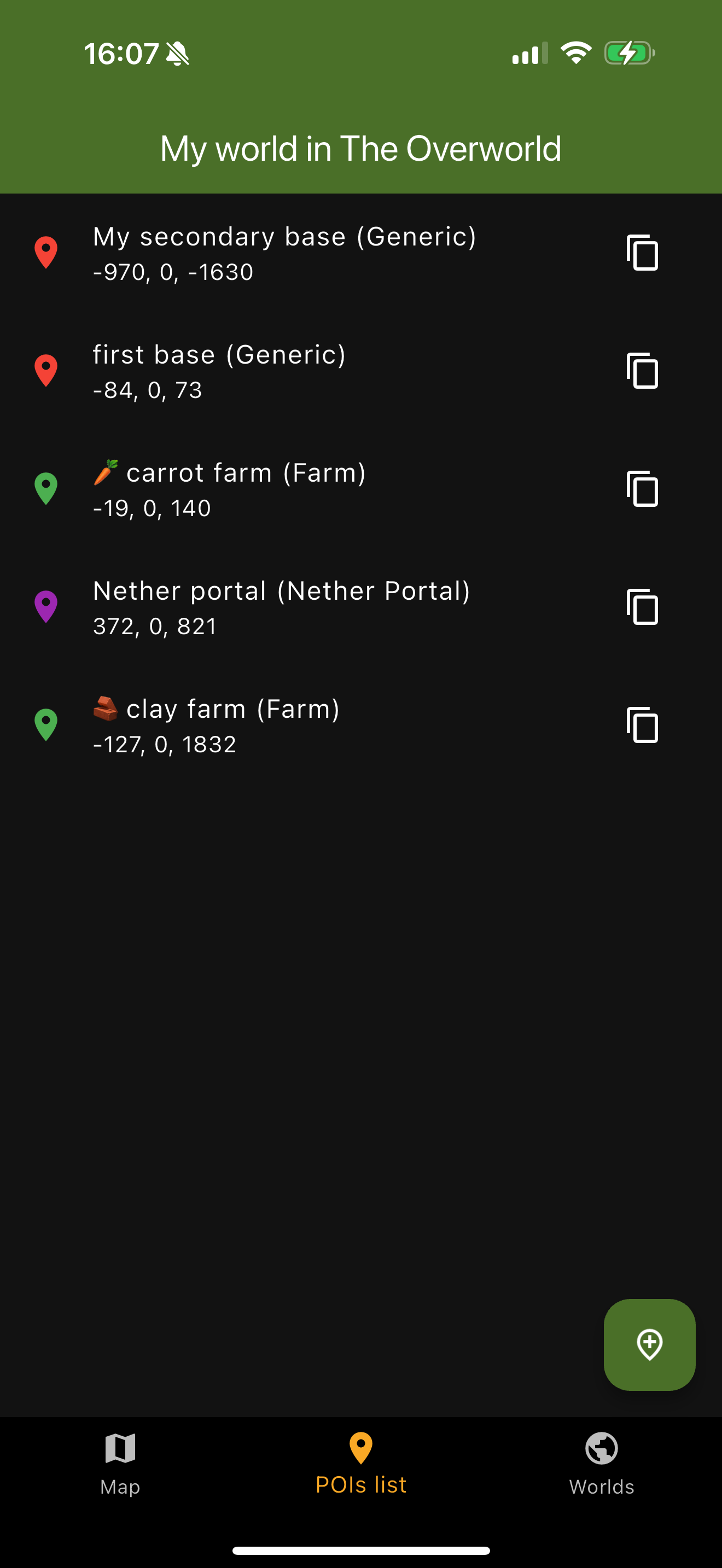Open the Map view

click(x=119, y=1464)
